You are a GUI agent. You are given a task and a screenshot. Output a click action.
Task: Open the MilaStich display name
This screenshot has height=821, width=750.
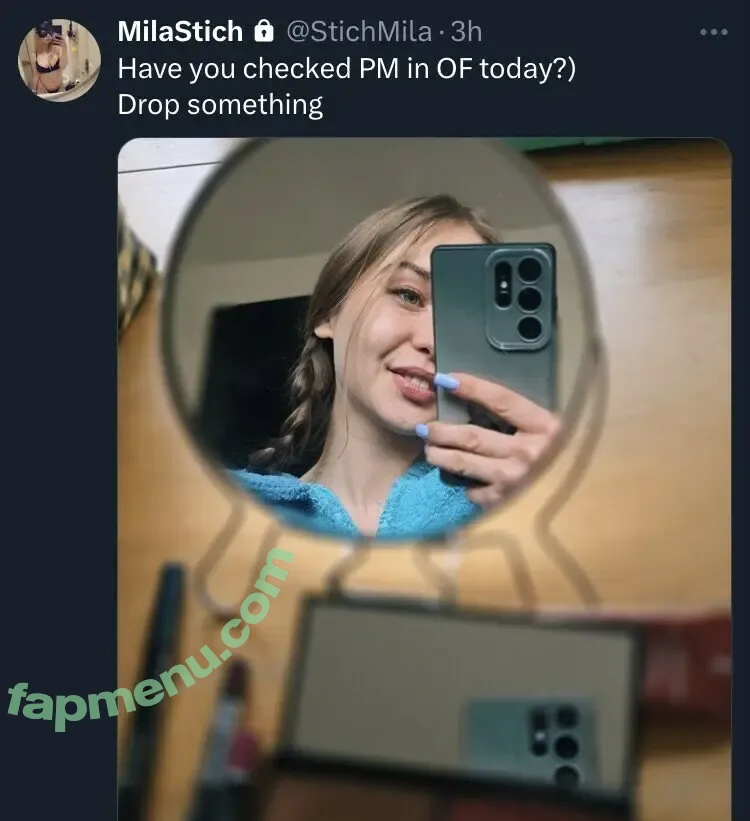180,32
